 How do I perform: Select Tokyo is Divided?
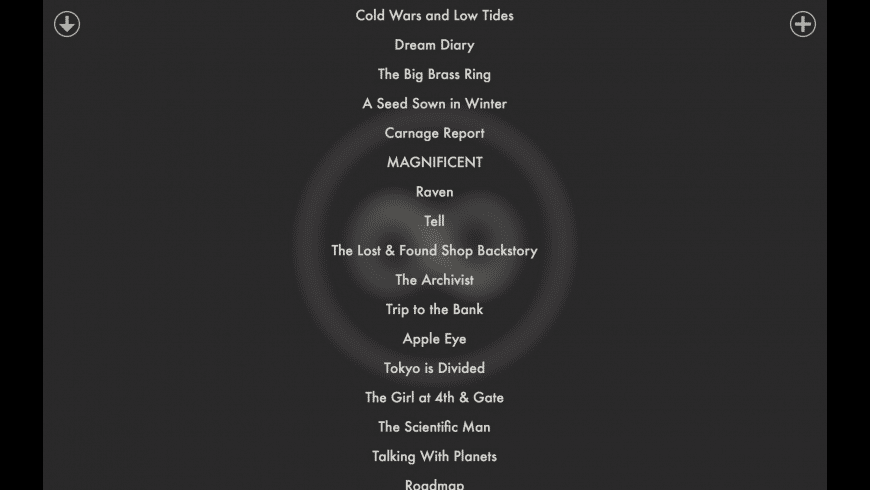[x=434, y=368]
